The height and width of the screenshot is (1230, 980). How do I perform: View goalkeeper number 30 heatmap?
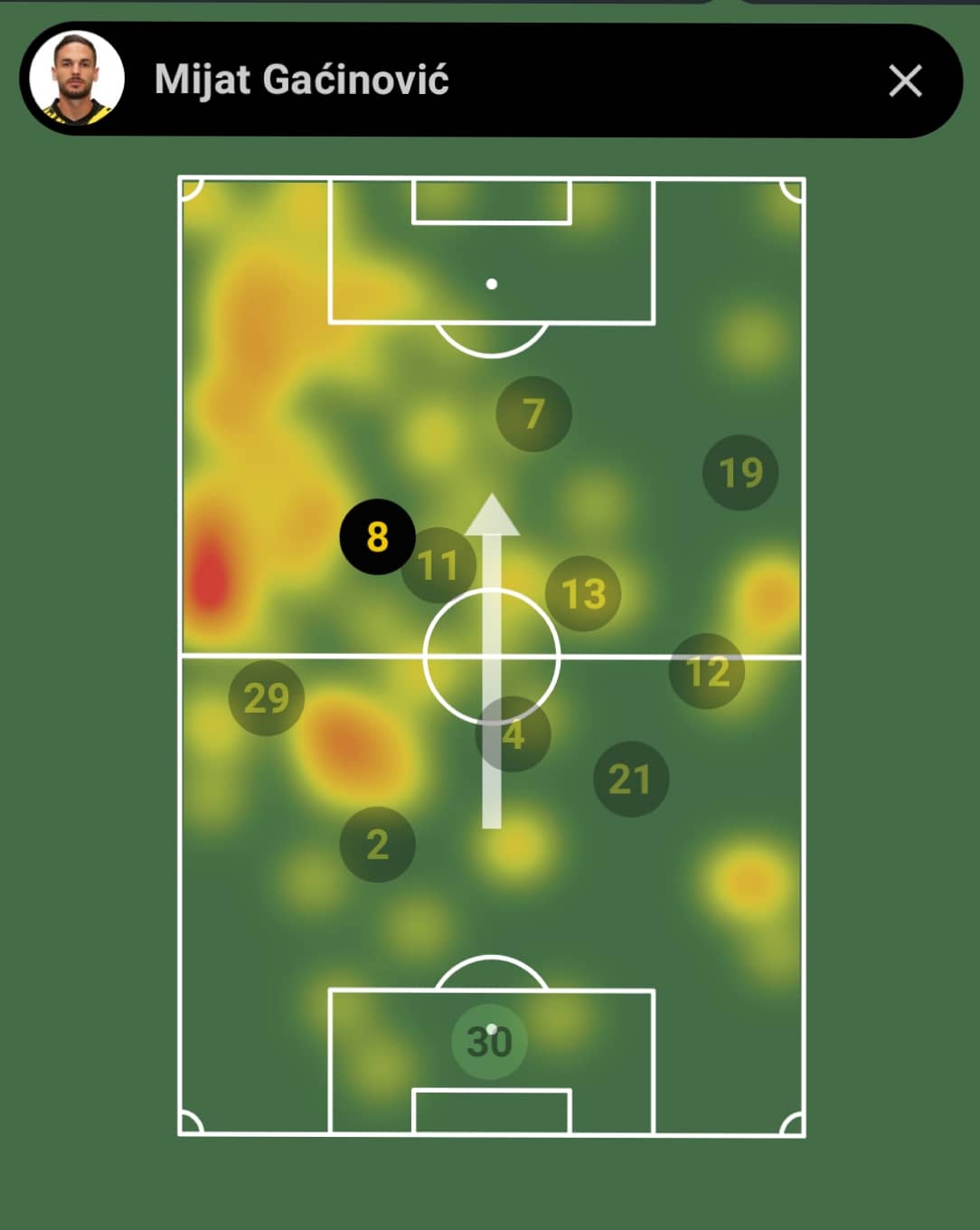pyautogui.click(x=489, y=1041)
